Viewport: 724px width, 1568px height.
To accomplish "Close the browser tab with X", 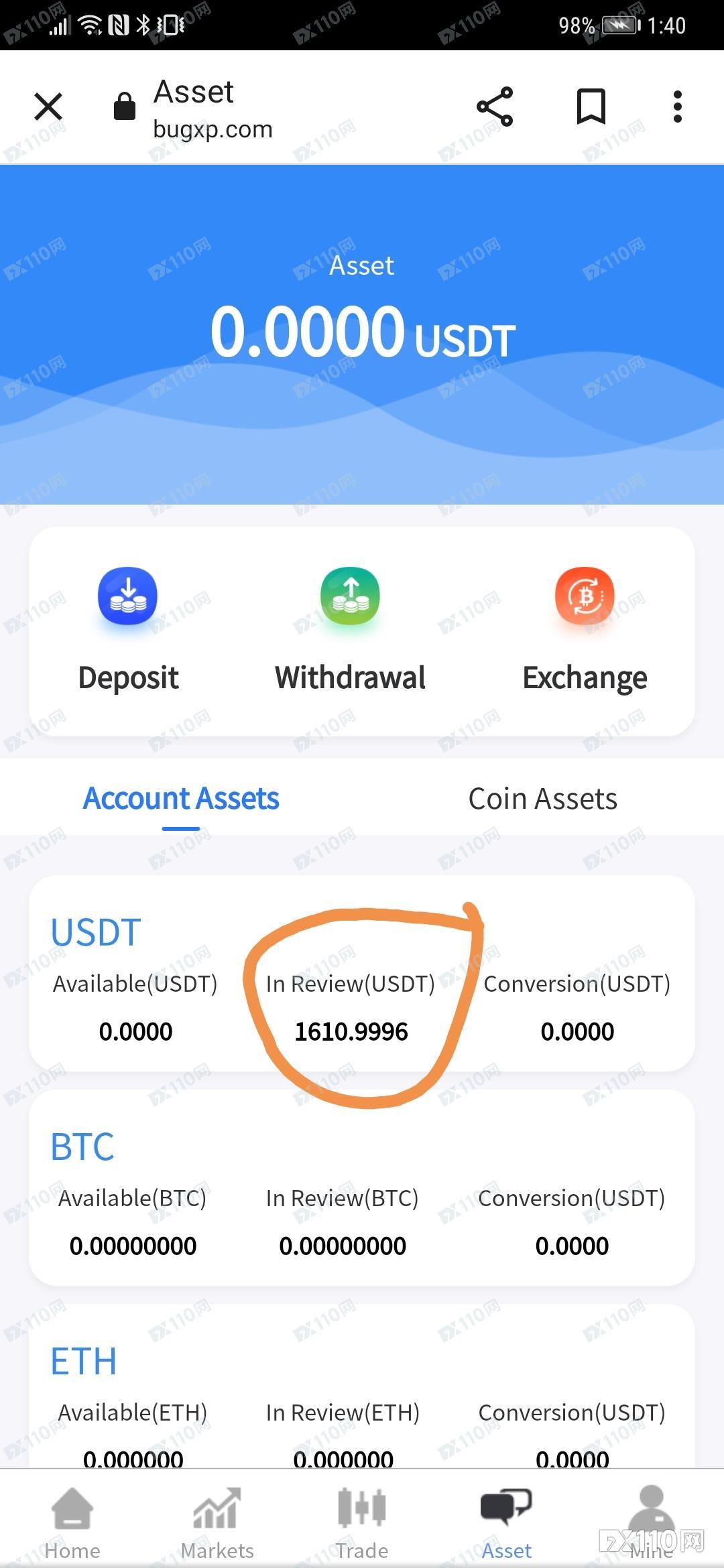I will click(x=48, y=107).
